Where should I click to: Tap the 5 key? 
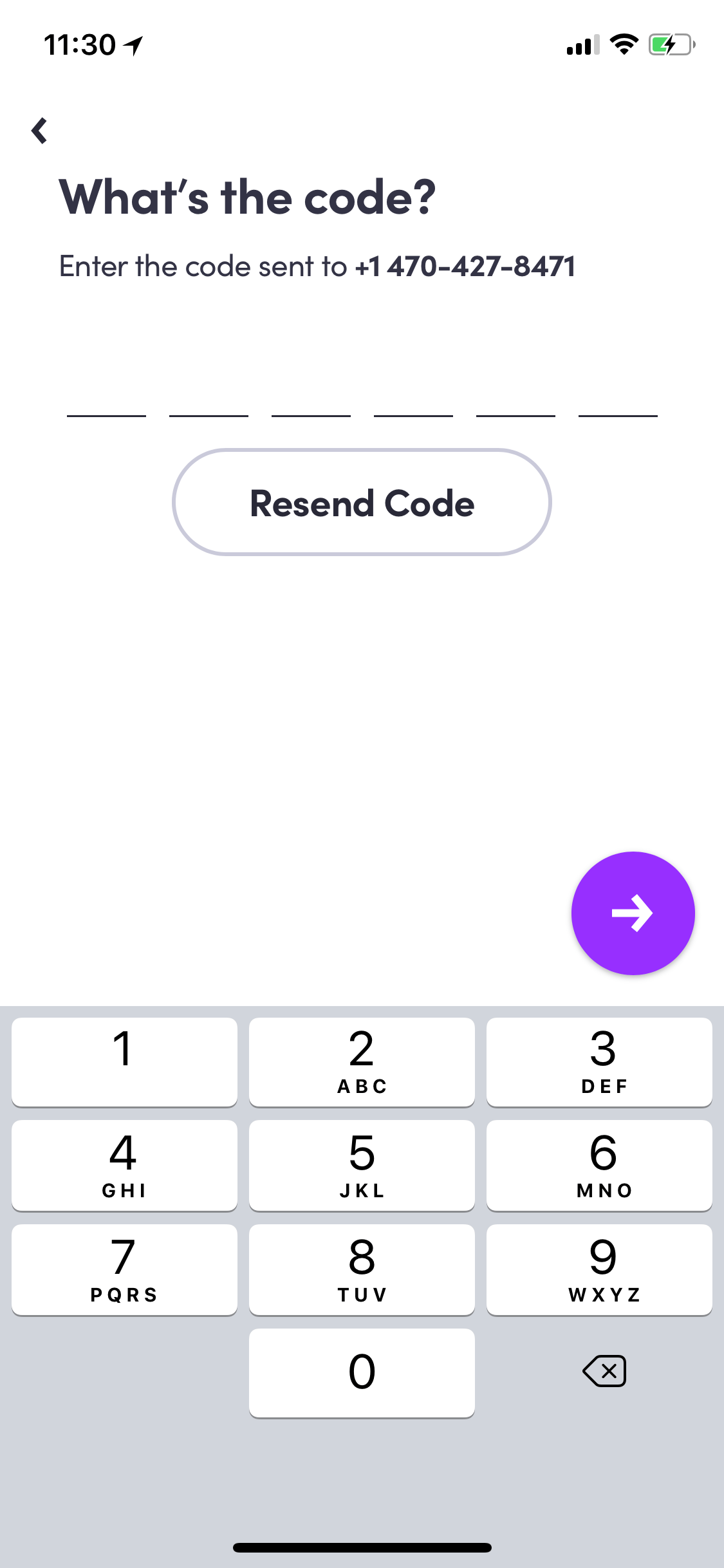362,1166
